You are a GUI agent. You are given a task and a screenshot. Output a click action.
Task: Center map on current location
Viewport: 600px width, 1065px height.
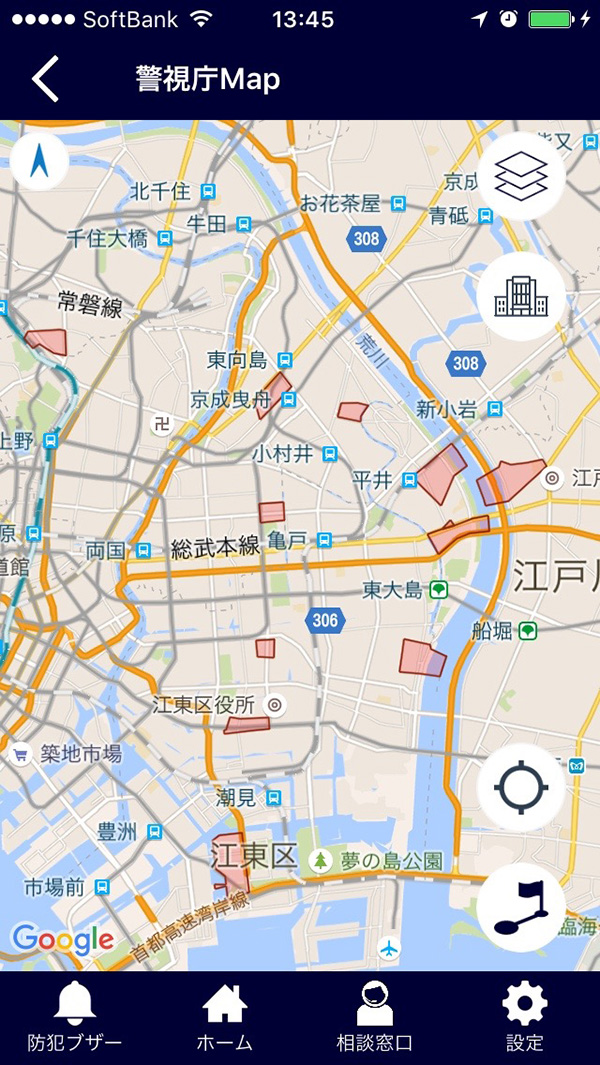click(x=521, y=787)
